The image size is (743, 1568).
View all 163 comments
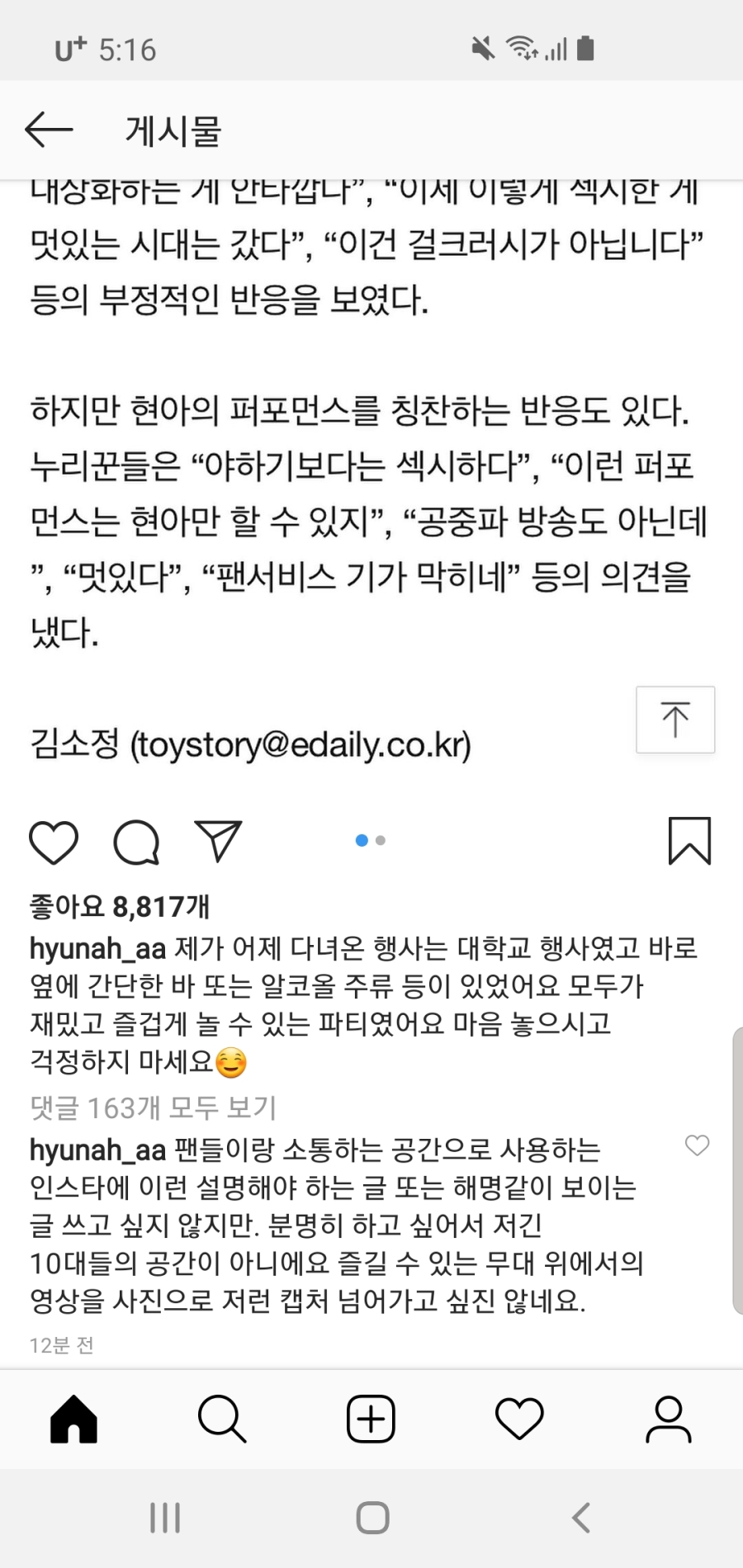pos(153,1108)
